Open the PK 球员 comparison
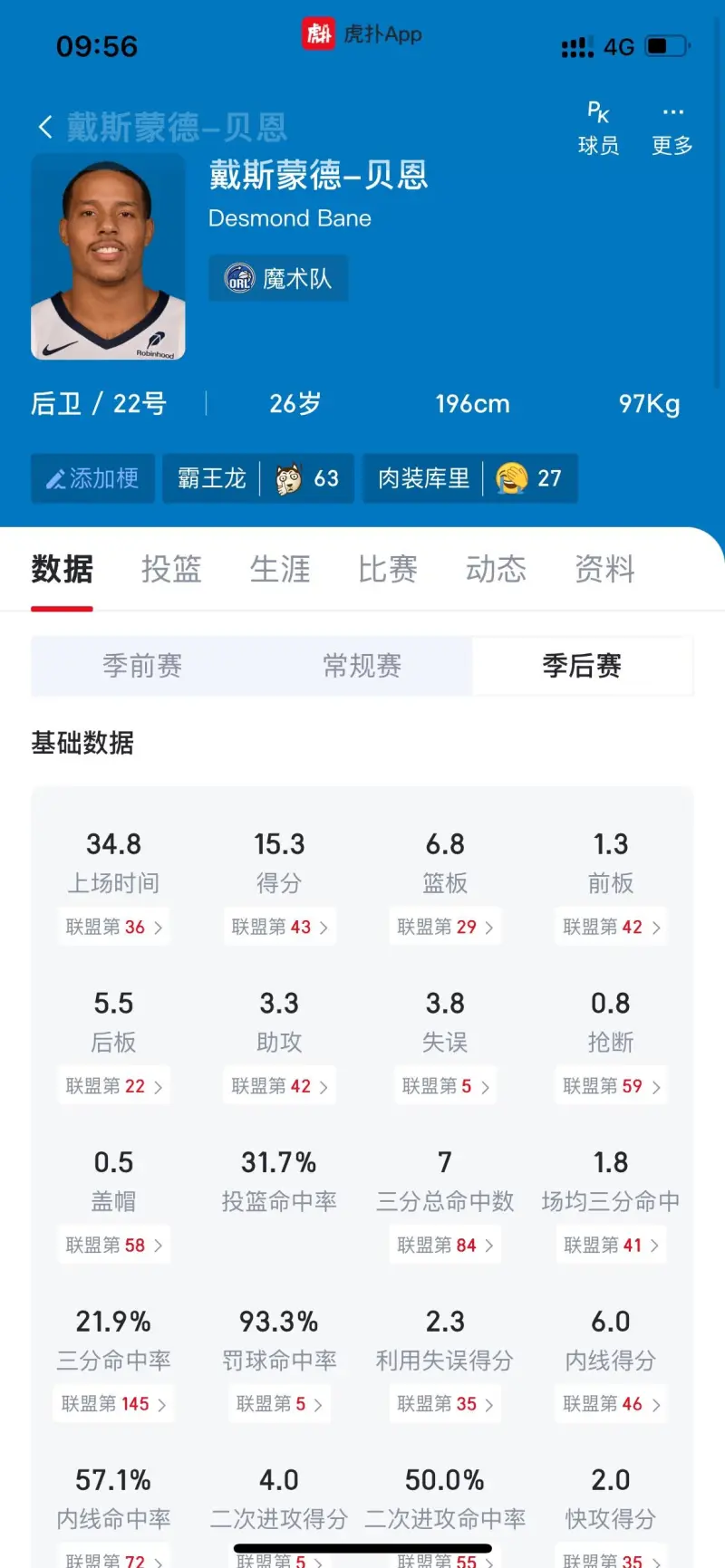 tap(598, 129)
